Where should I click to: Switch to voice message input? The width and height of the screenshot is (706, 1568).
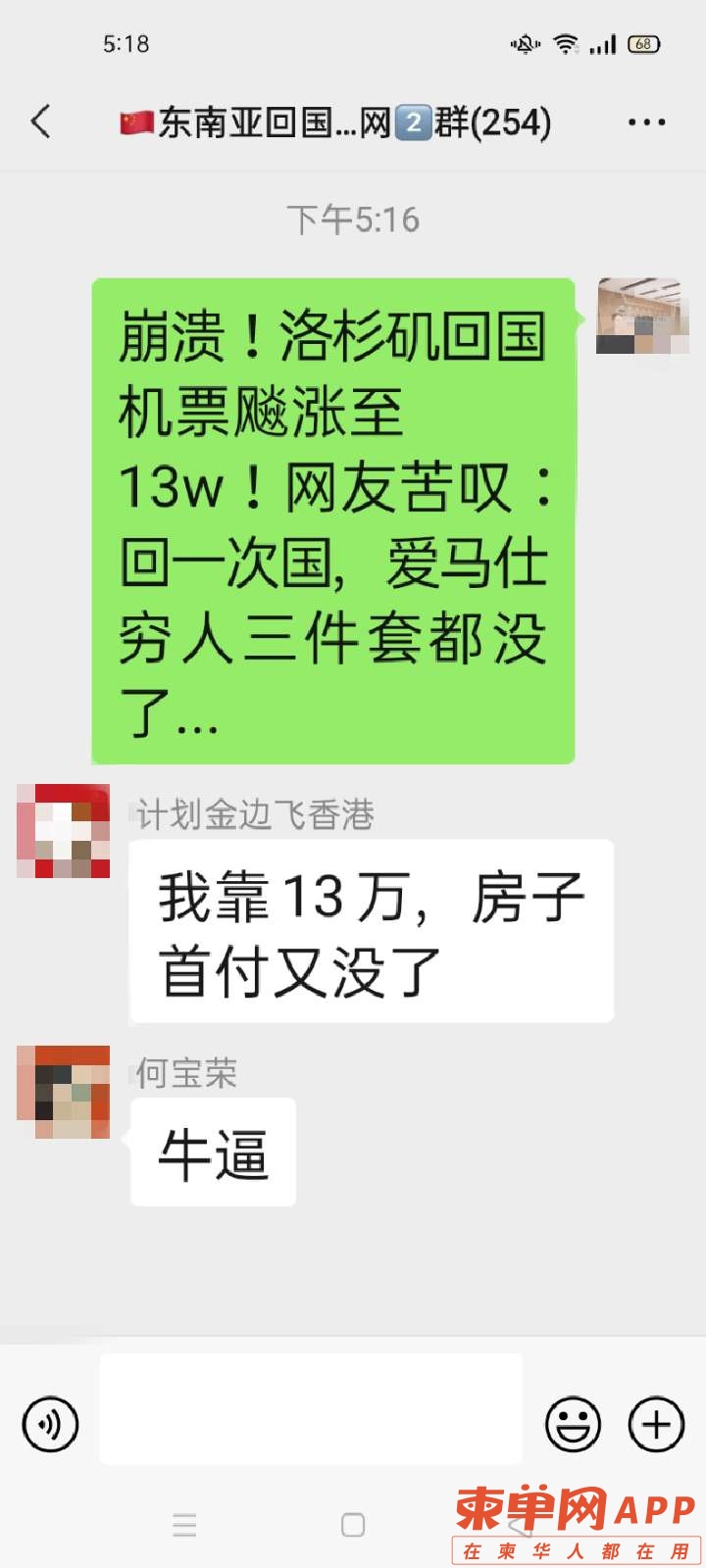[50, 1424]
